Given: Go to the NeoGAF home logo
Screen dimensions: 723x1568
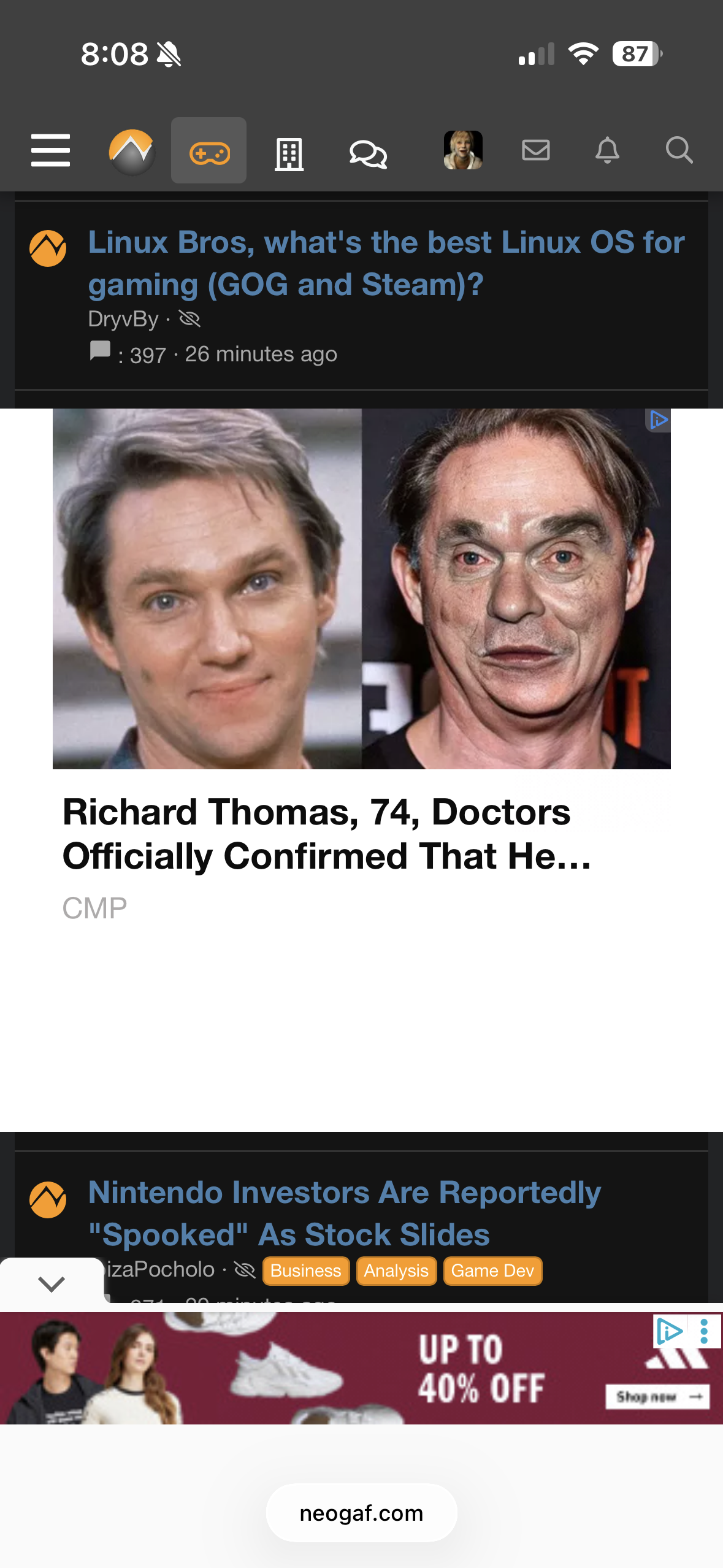Looking at the screenshot, I should point(131,152).
